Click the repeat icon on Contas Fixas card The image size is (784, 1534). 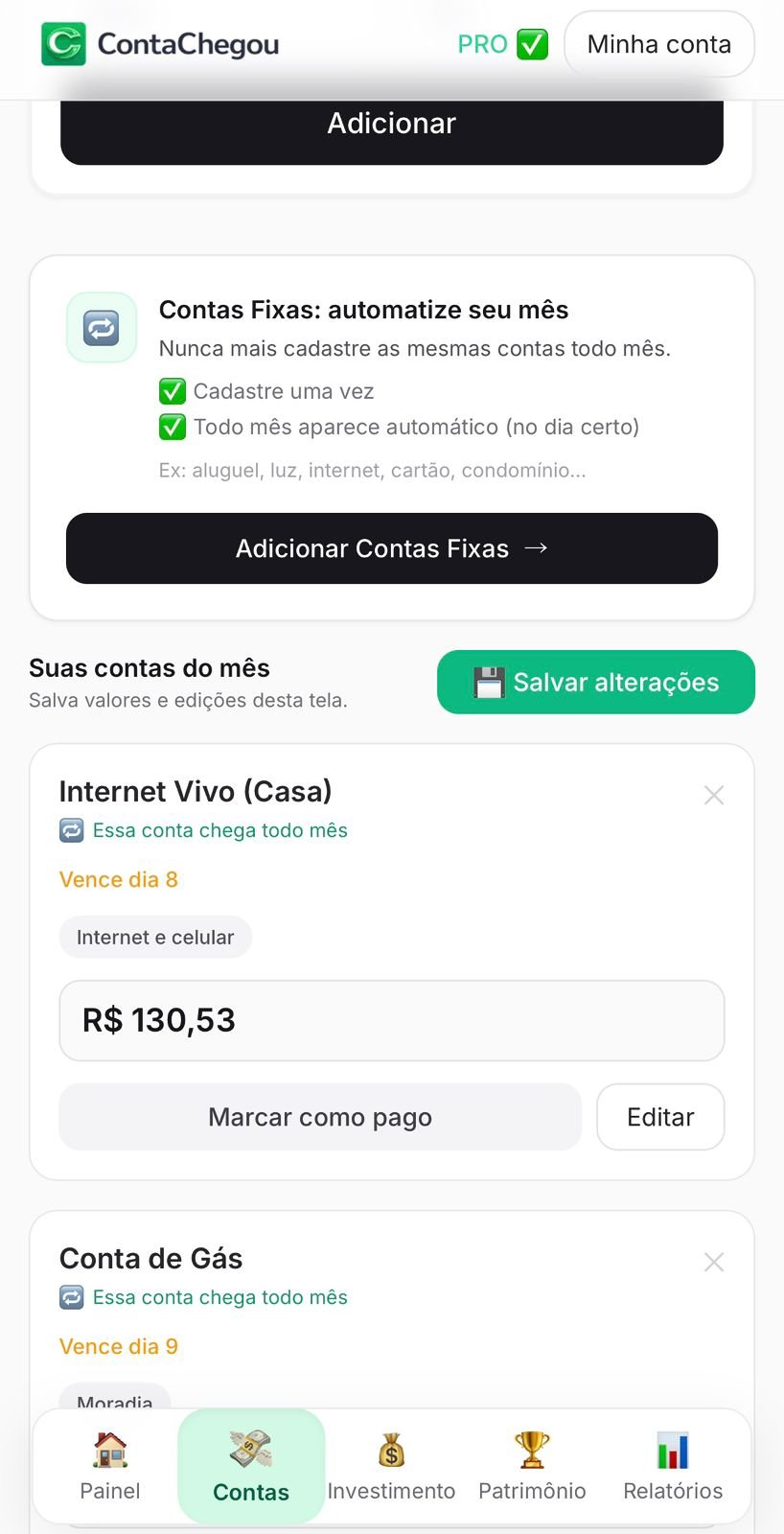(x=101, y=327)
